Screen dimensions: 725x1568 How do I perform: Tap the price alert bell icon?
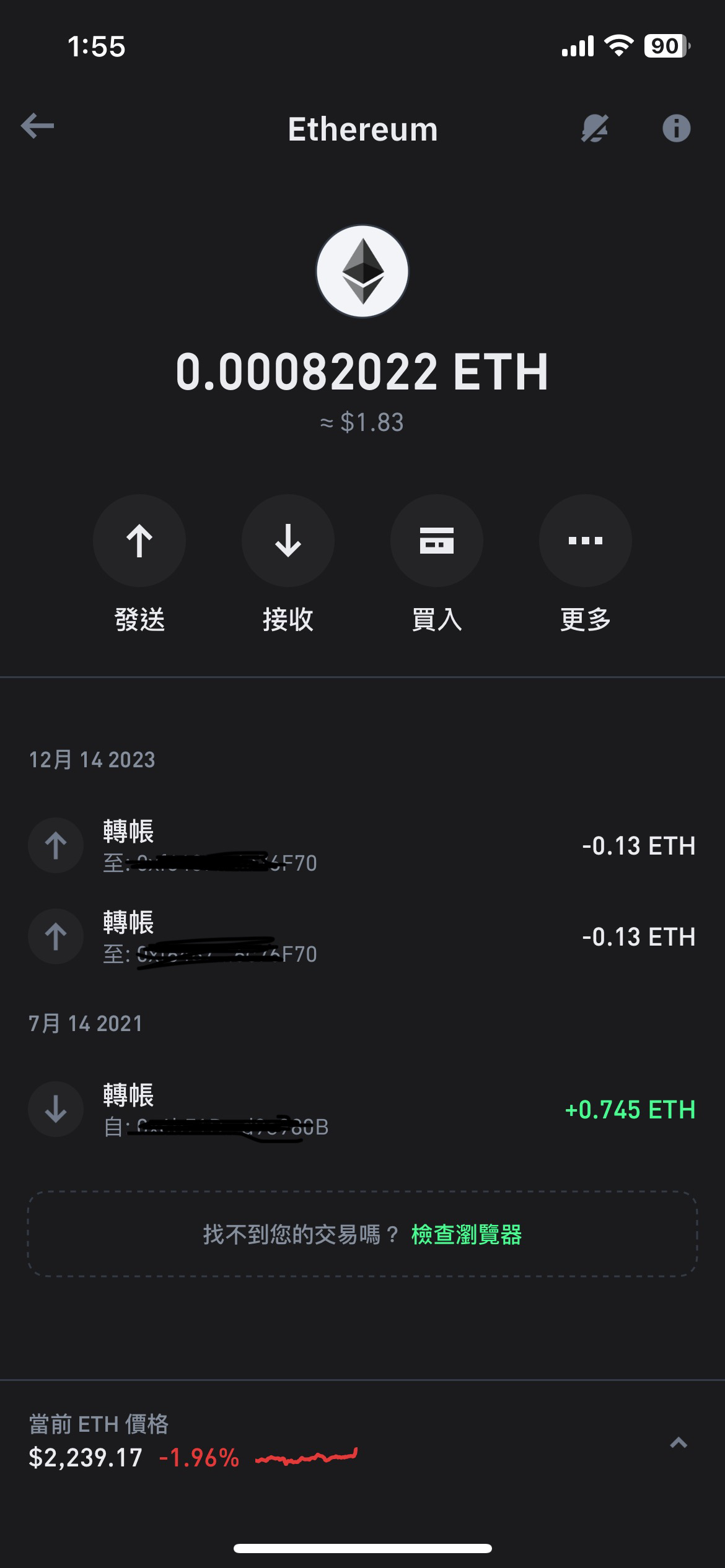coord(594,129)
